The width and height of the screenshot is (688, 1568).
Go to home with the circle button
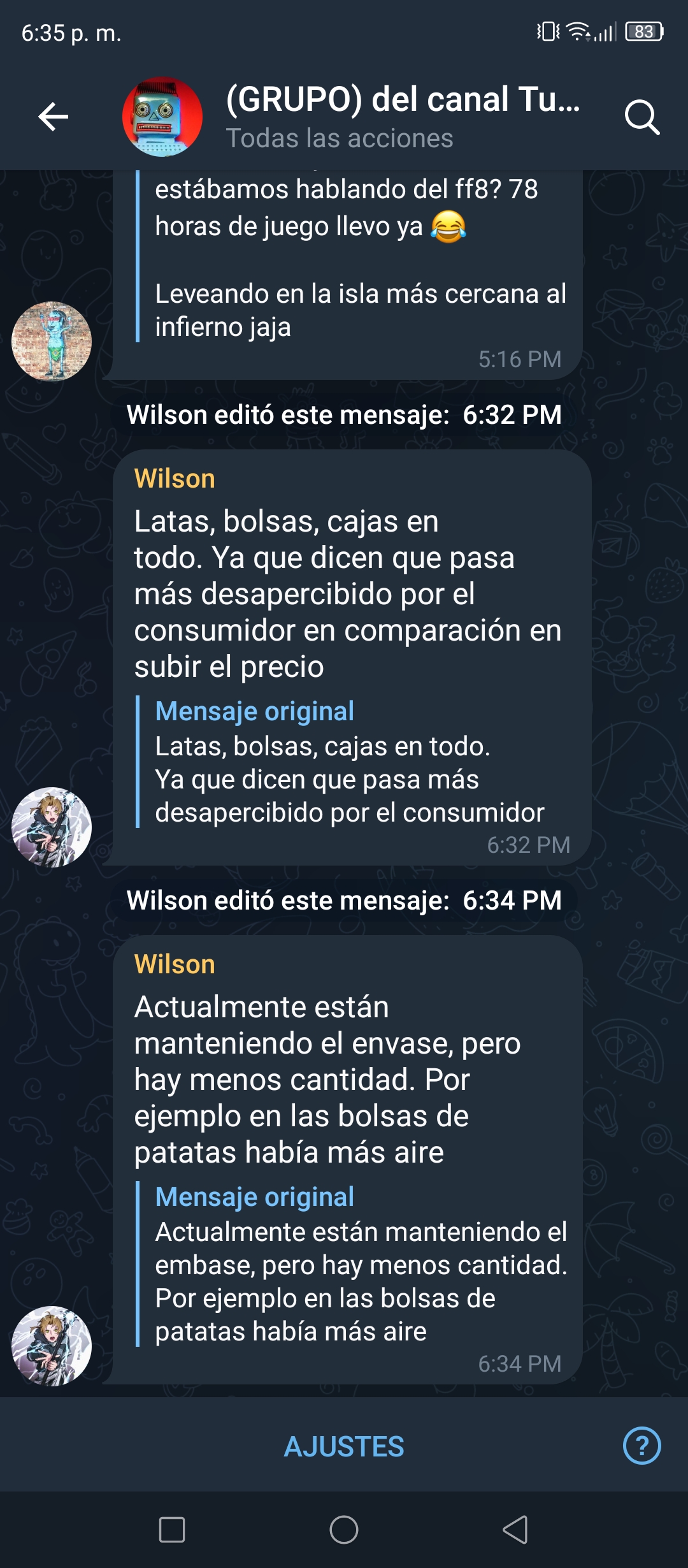(344, 1530)
